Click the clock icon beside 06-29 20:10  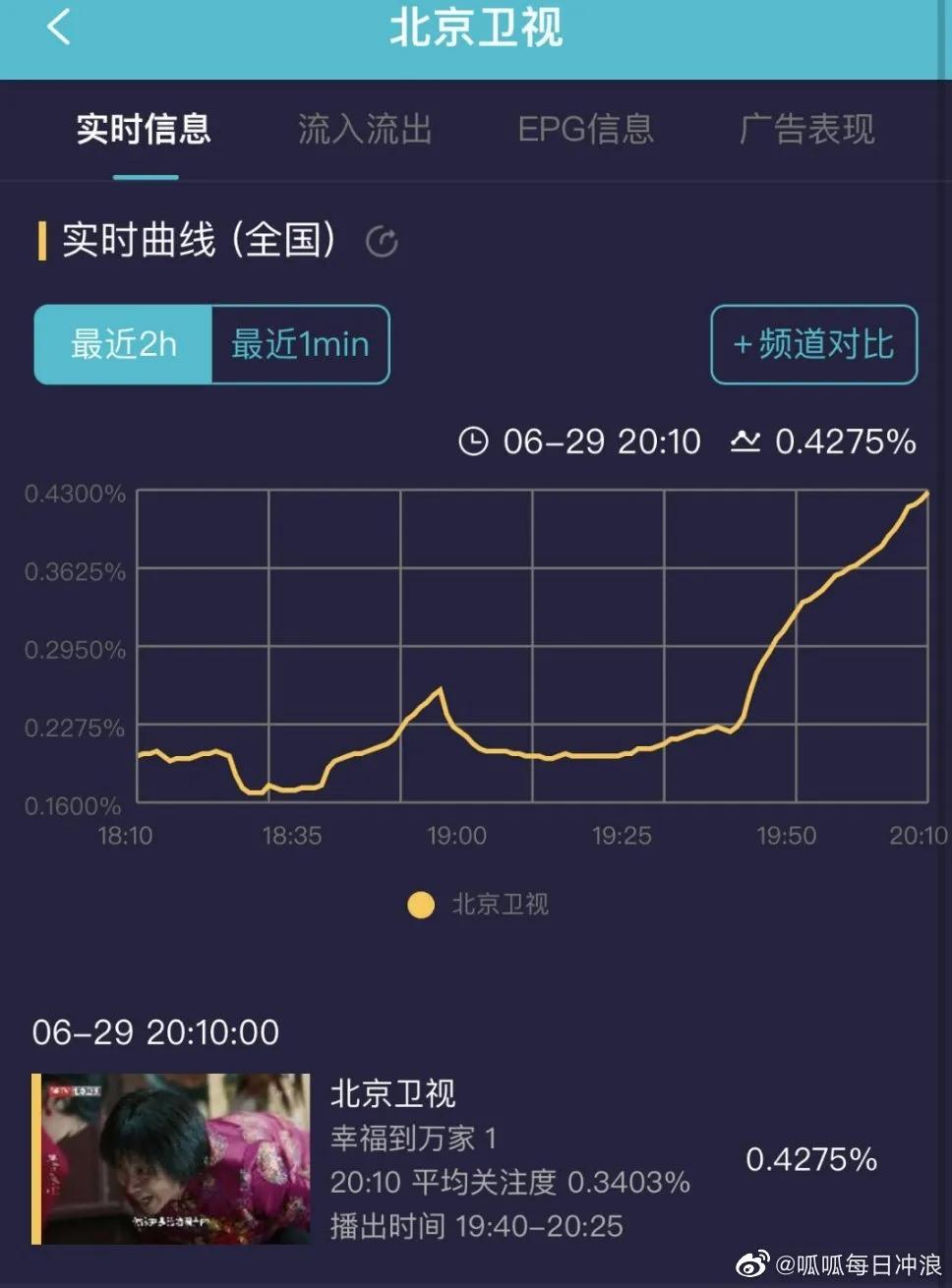click(x=474, y=442)
